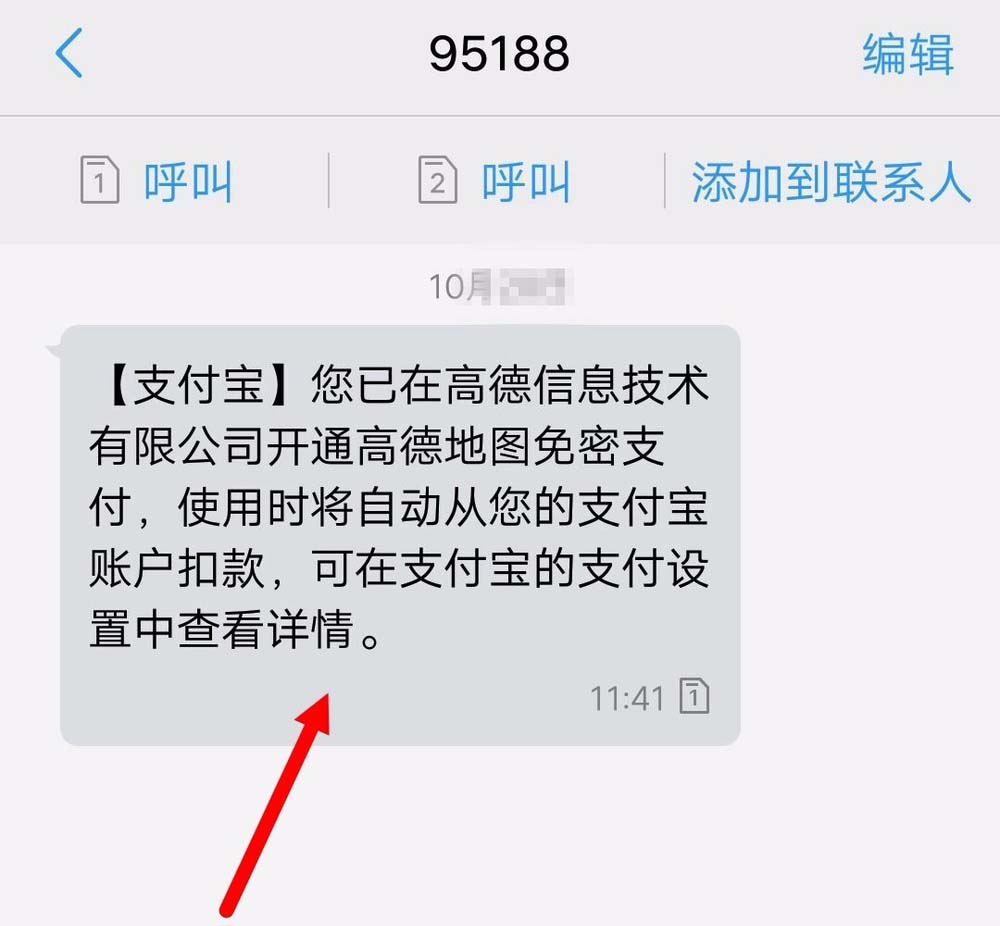The image size is (1000, 926).
Task: Call 95188 using SIM 2 呼叫
Action: [x=495, y=183]
